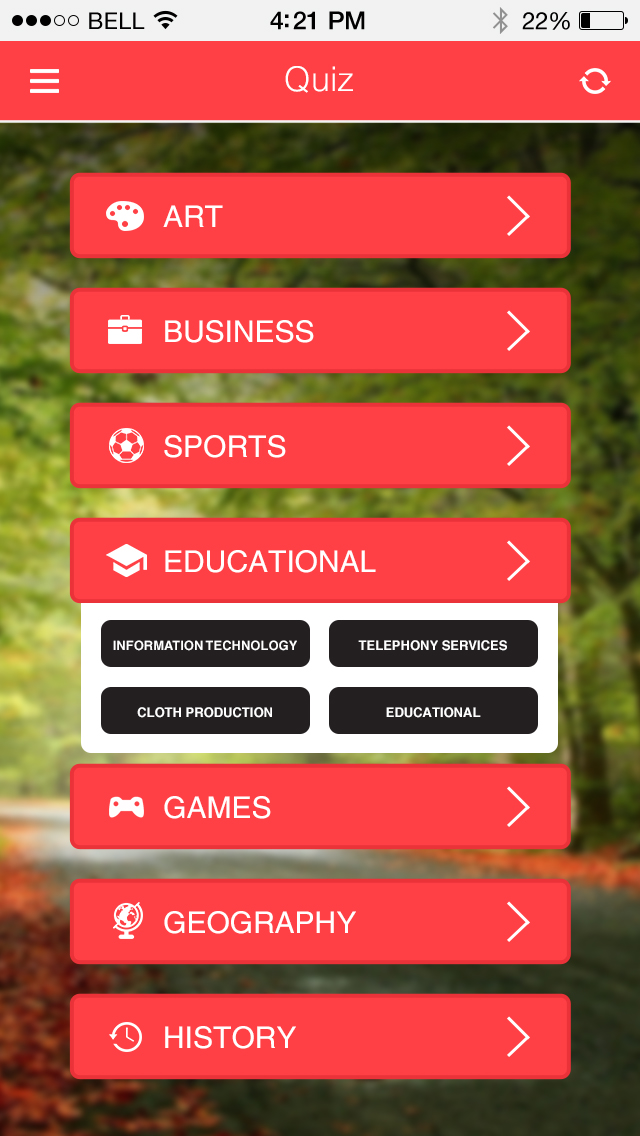Select Information Technology subcategory
640x1136 pixels.
coord(205,645)
